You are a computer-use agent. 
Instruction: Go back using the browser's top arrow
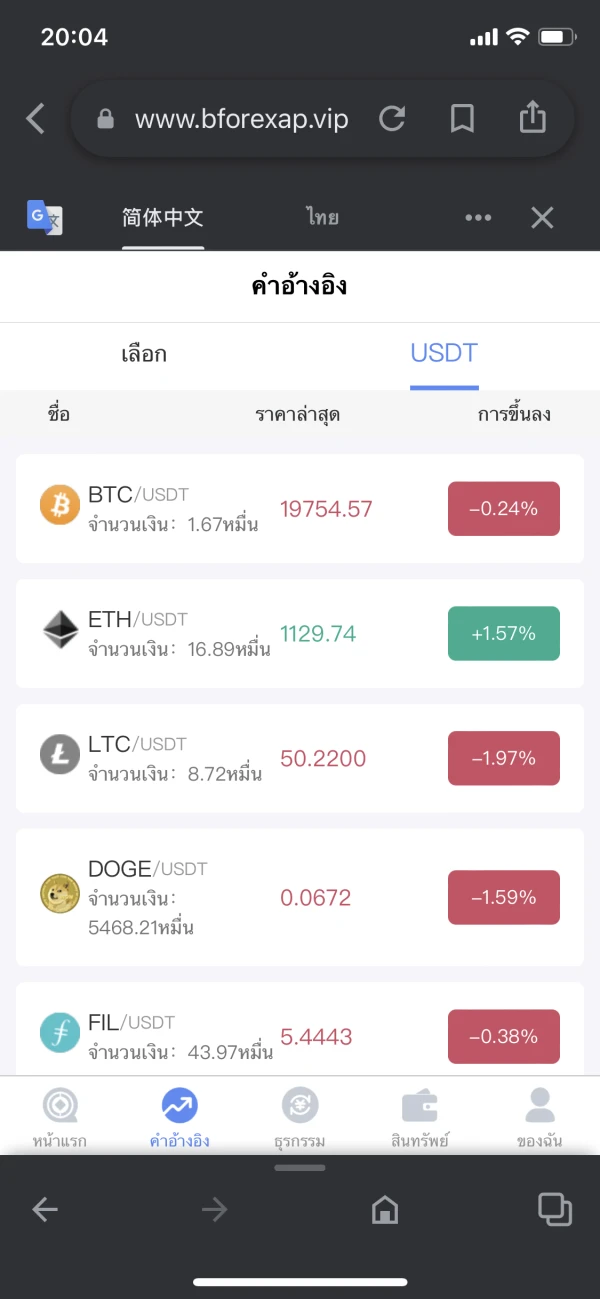tap(36, 119)
